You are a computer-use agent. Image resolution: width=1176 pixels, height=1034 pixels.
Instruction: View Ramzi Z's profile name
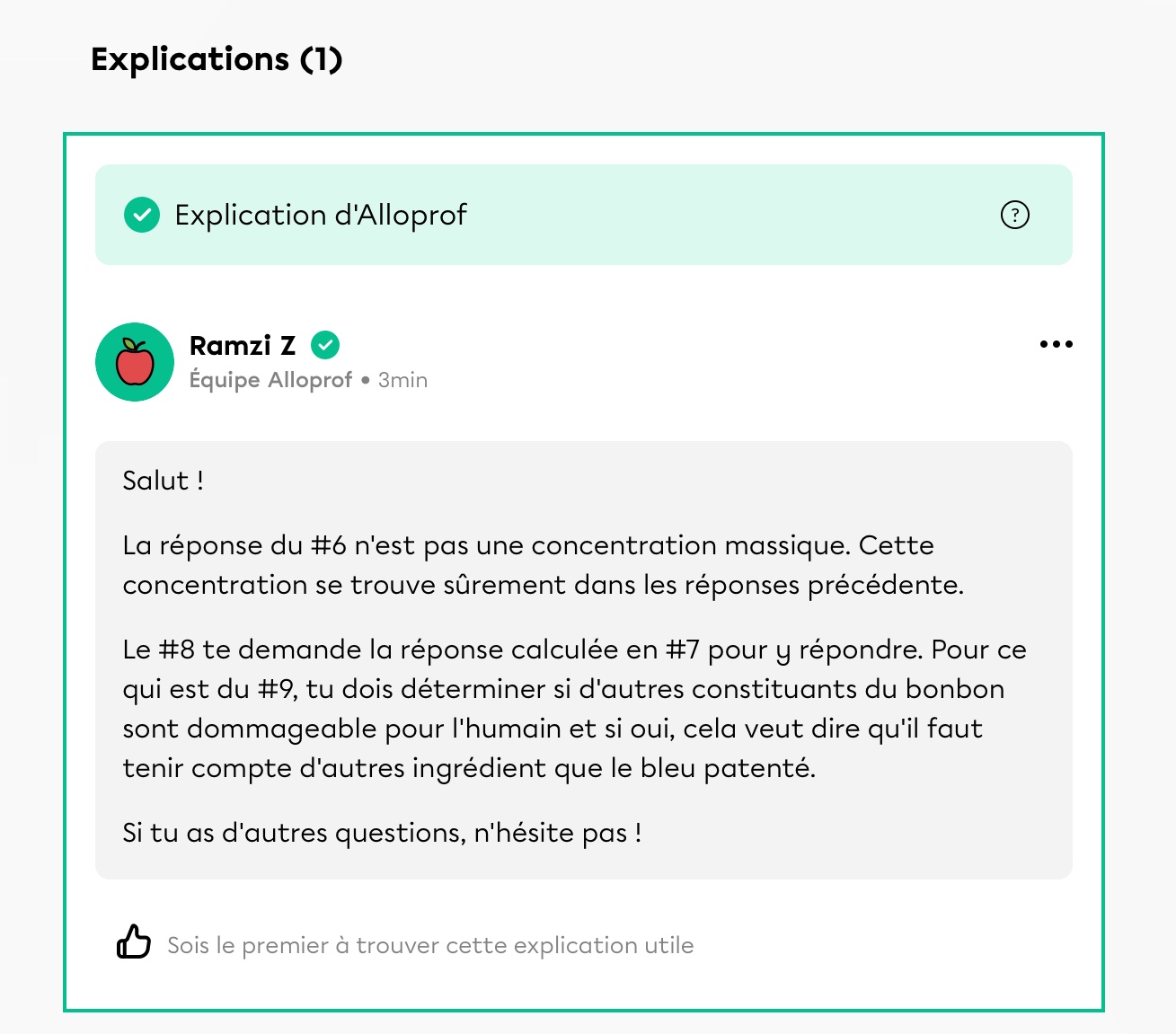coord(243,345)
